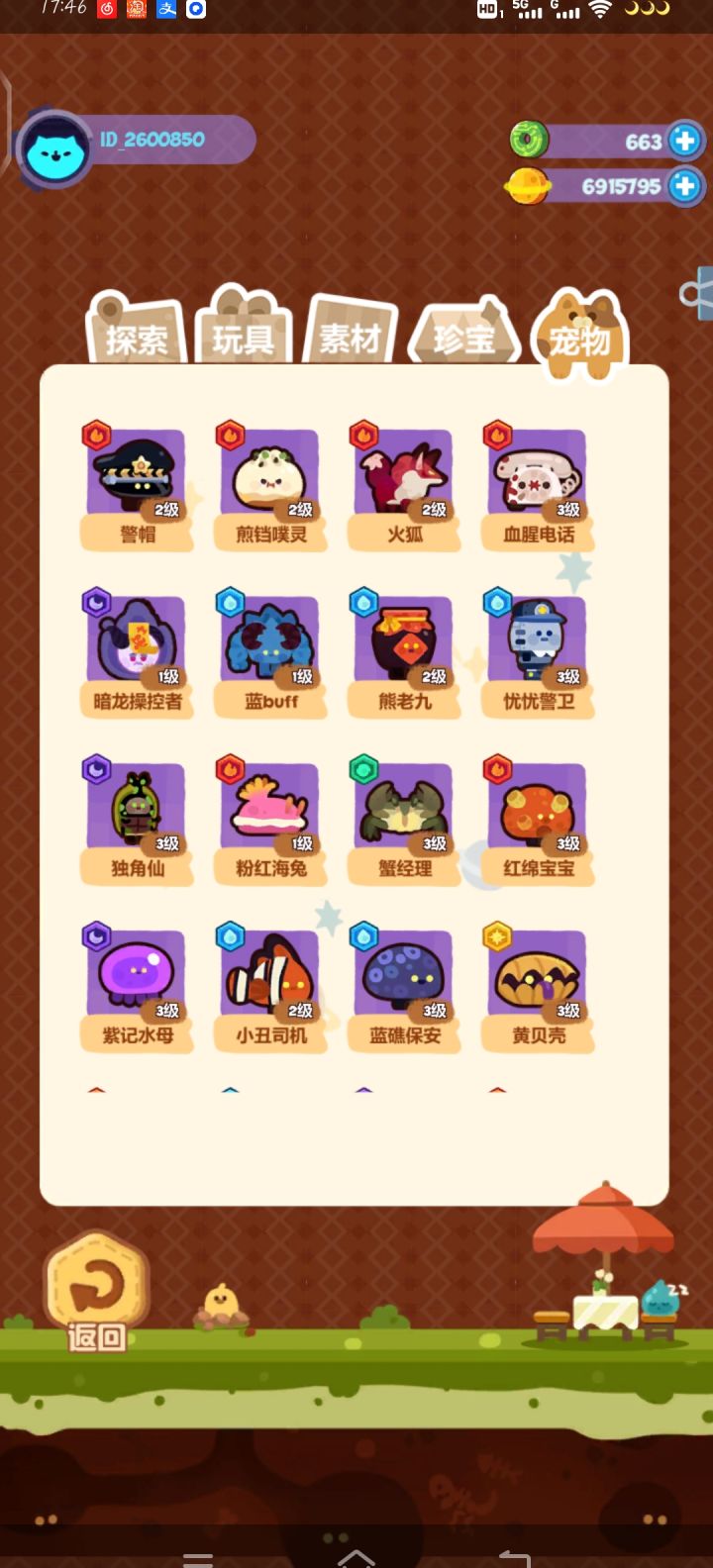Open the 小丑司机 clownfish pet

click(x=268, y=978)
